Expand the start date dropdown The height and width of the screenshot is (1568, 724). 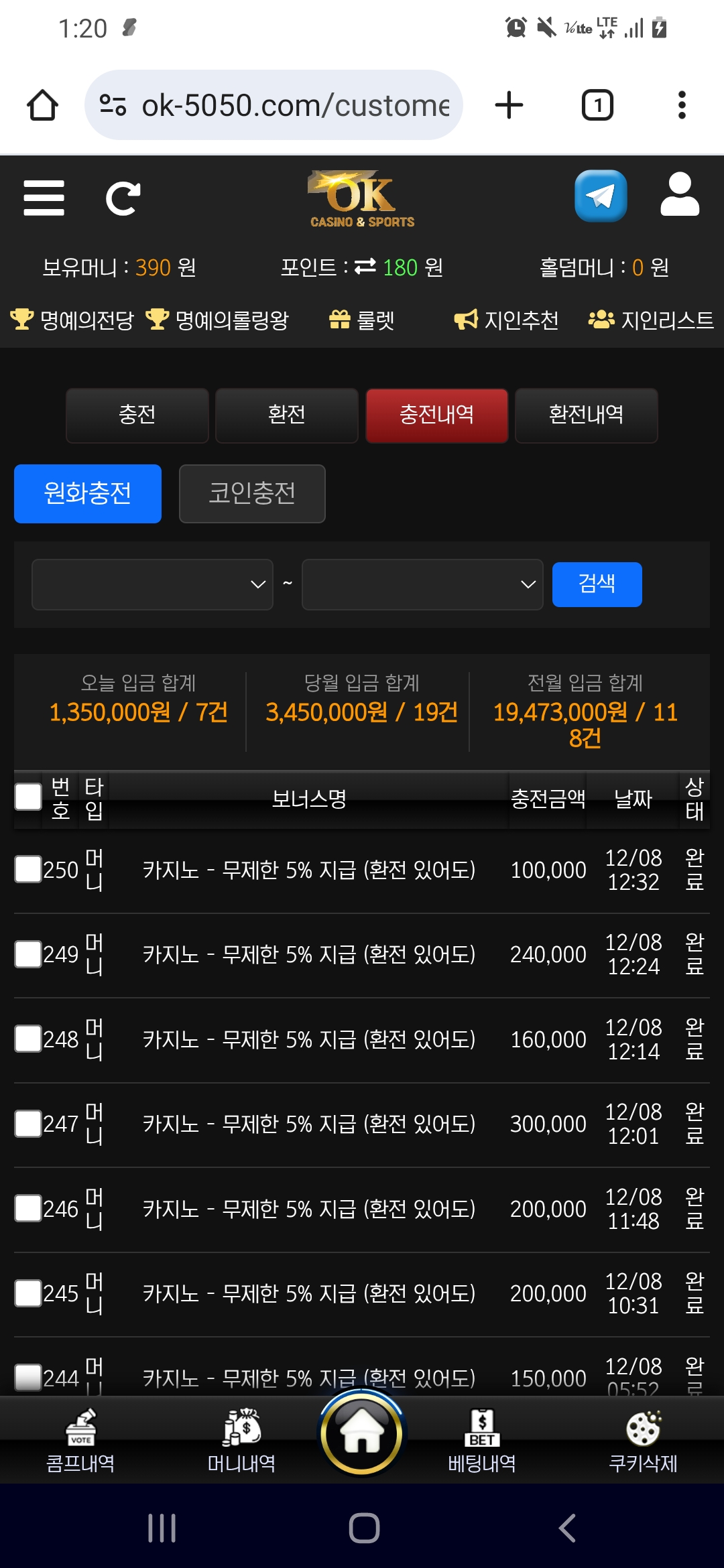[x=152, y=584]
